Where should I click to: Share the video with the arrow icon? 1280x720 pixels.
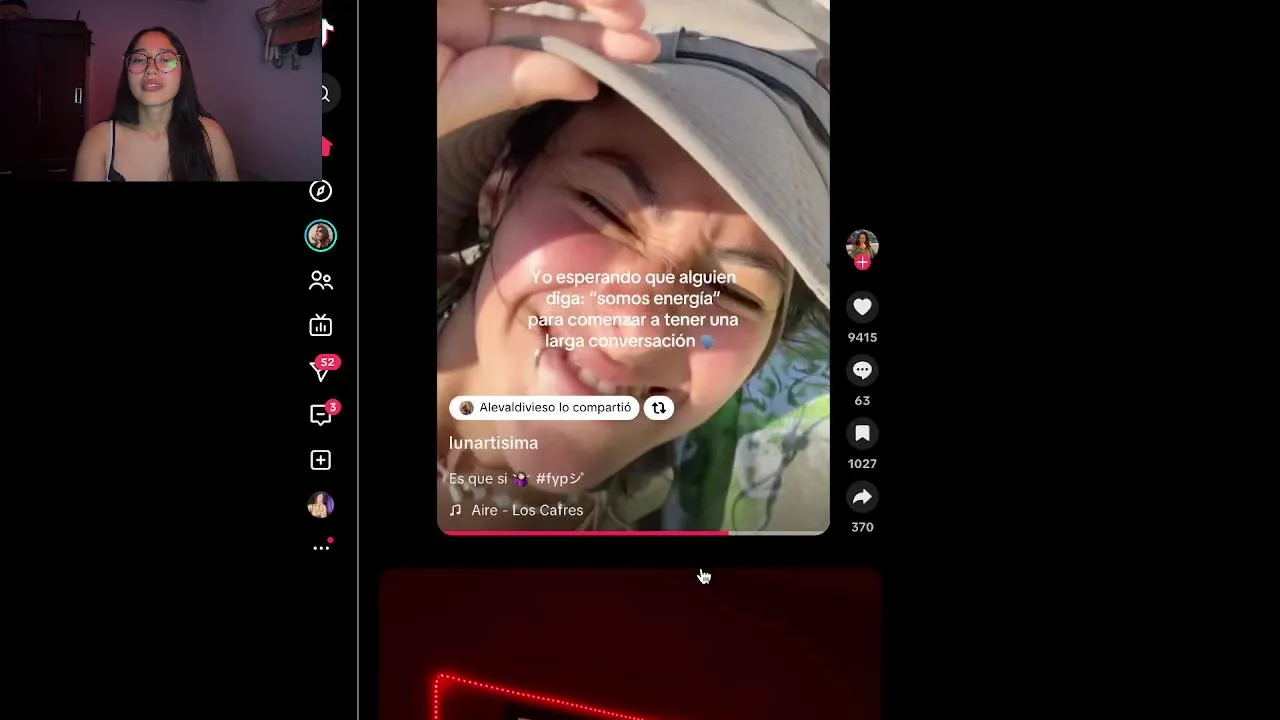click(x=862, y=497)
